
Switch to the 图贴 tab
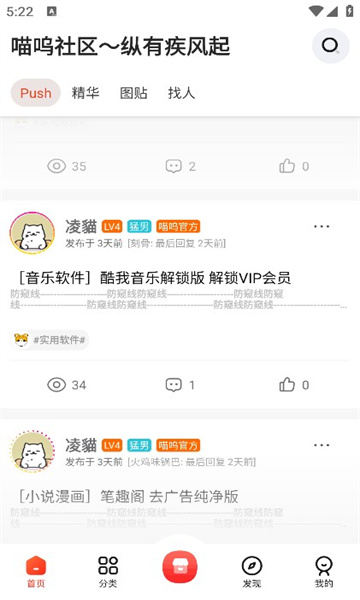(x=134, y=93)
